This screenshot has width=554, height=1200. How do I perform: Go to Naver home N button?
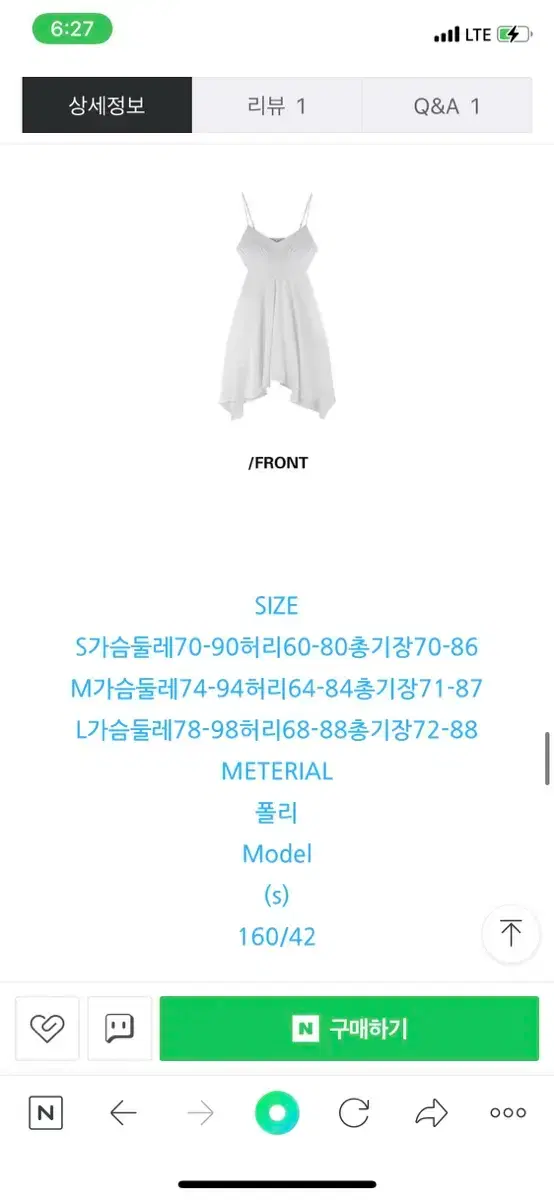pyautogui.click(x=45, y=1113)
